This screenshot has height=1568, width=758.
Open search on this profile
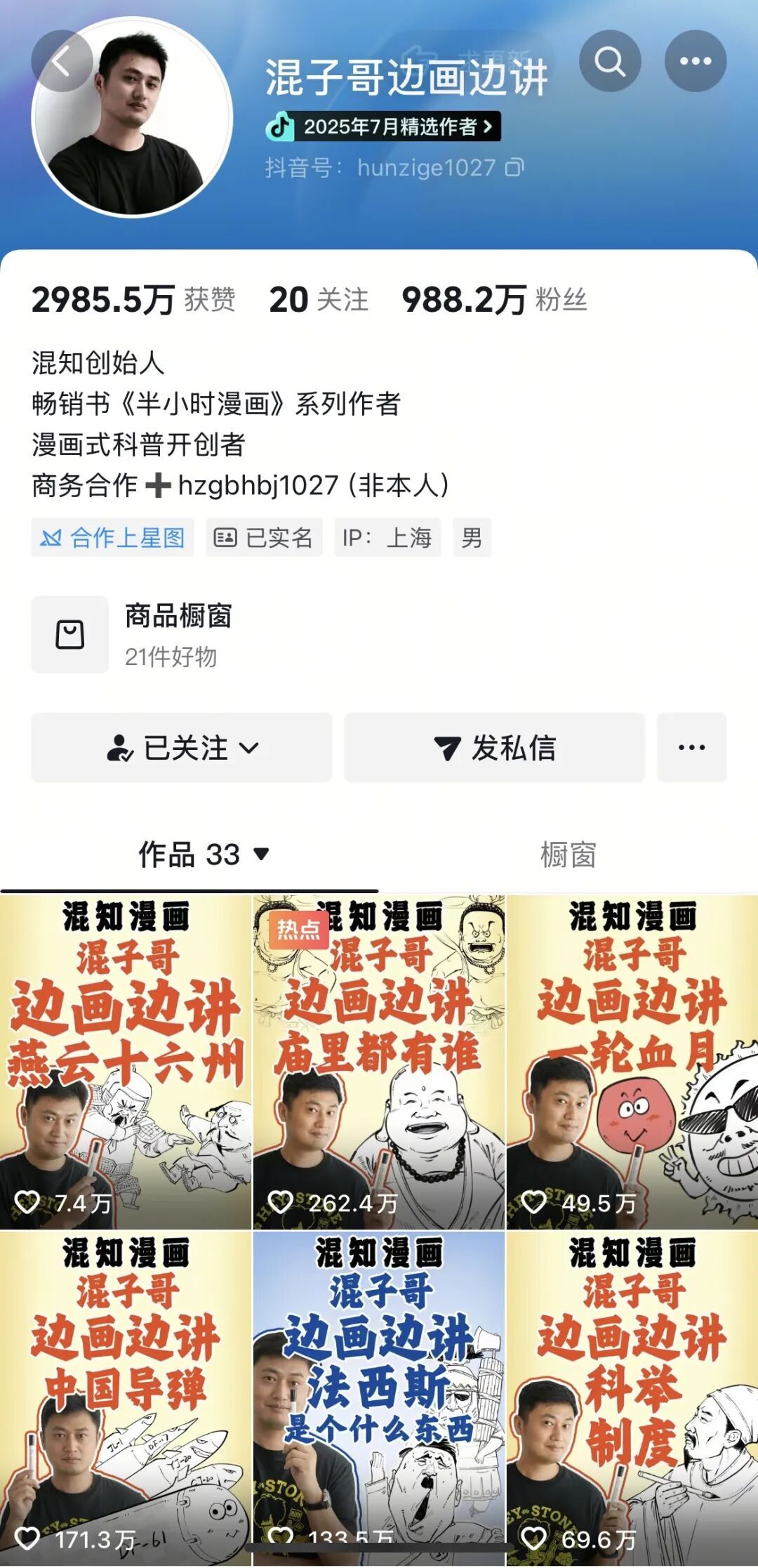click(610, 61)
